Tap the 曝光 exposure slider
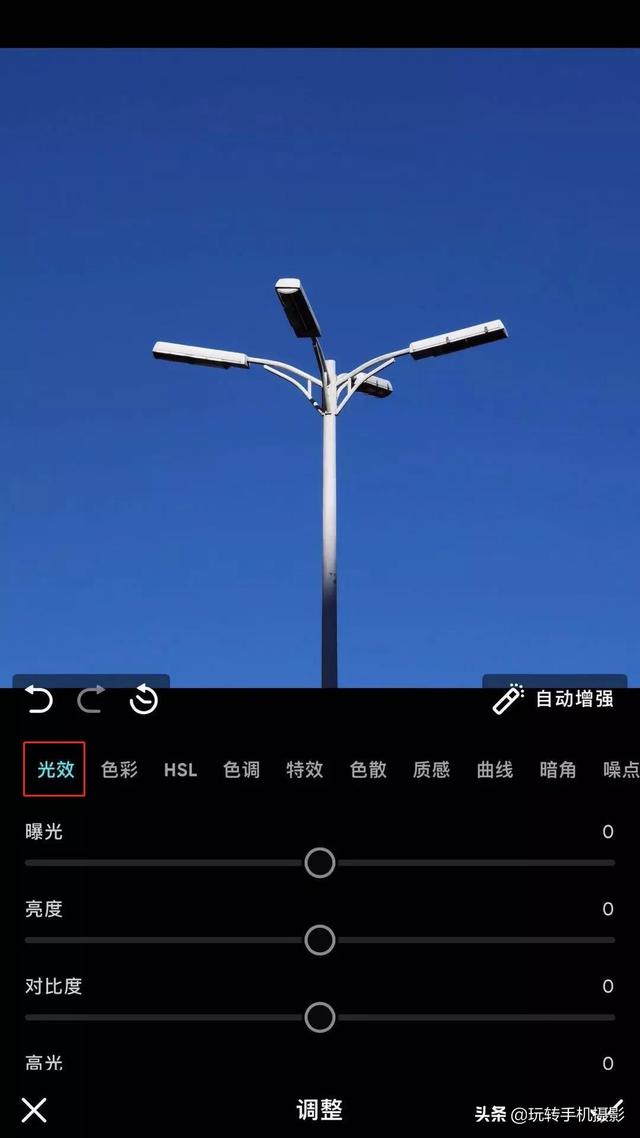The image size is (640, 1138). tap(320, 863)
